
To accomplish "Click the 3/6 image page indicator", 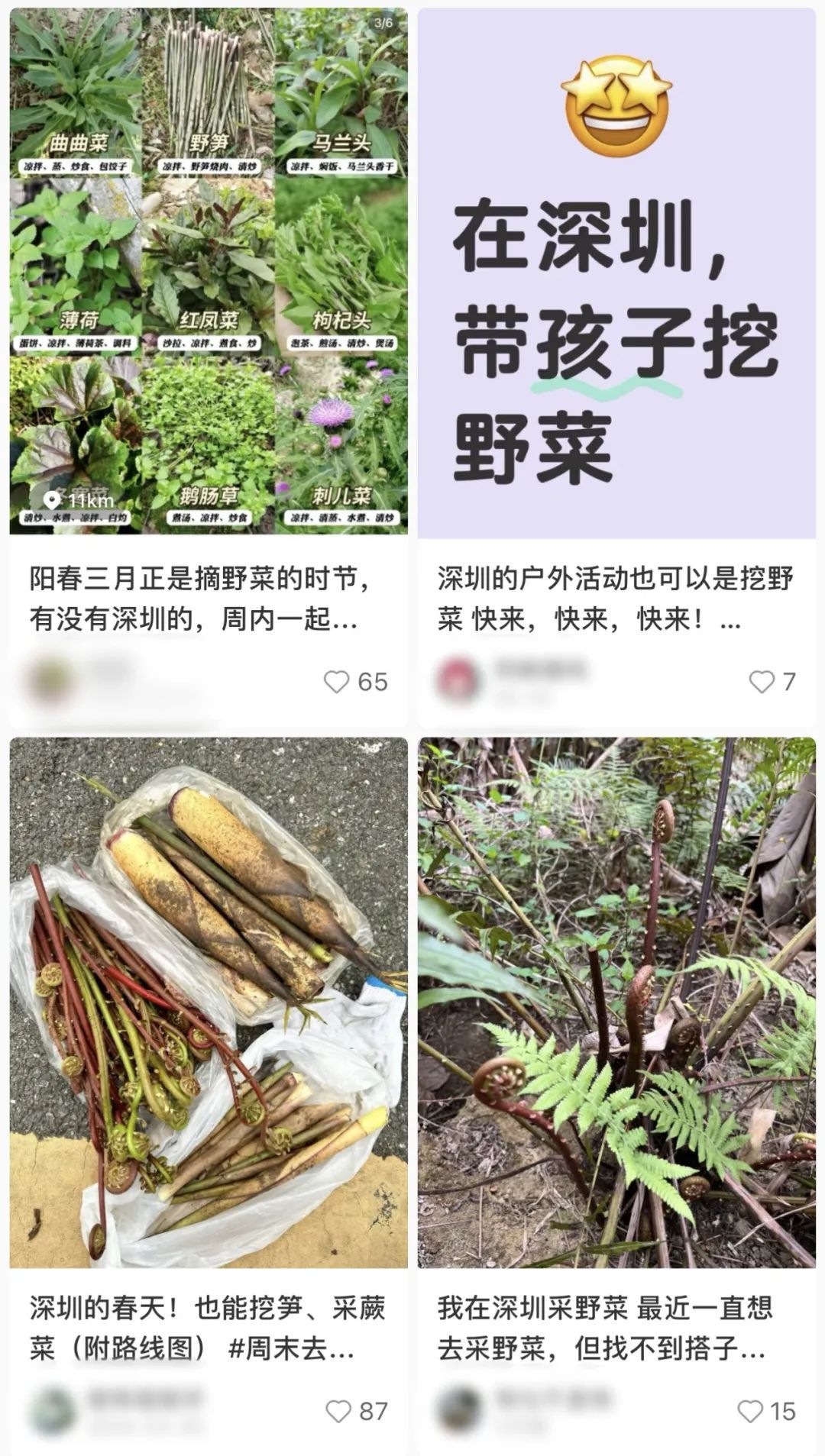I will point(382,23).
